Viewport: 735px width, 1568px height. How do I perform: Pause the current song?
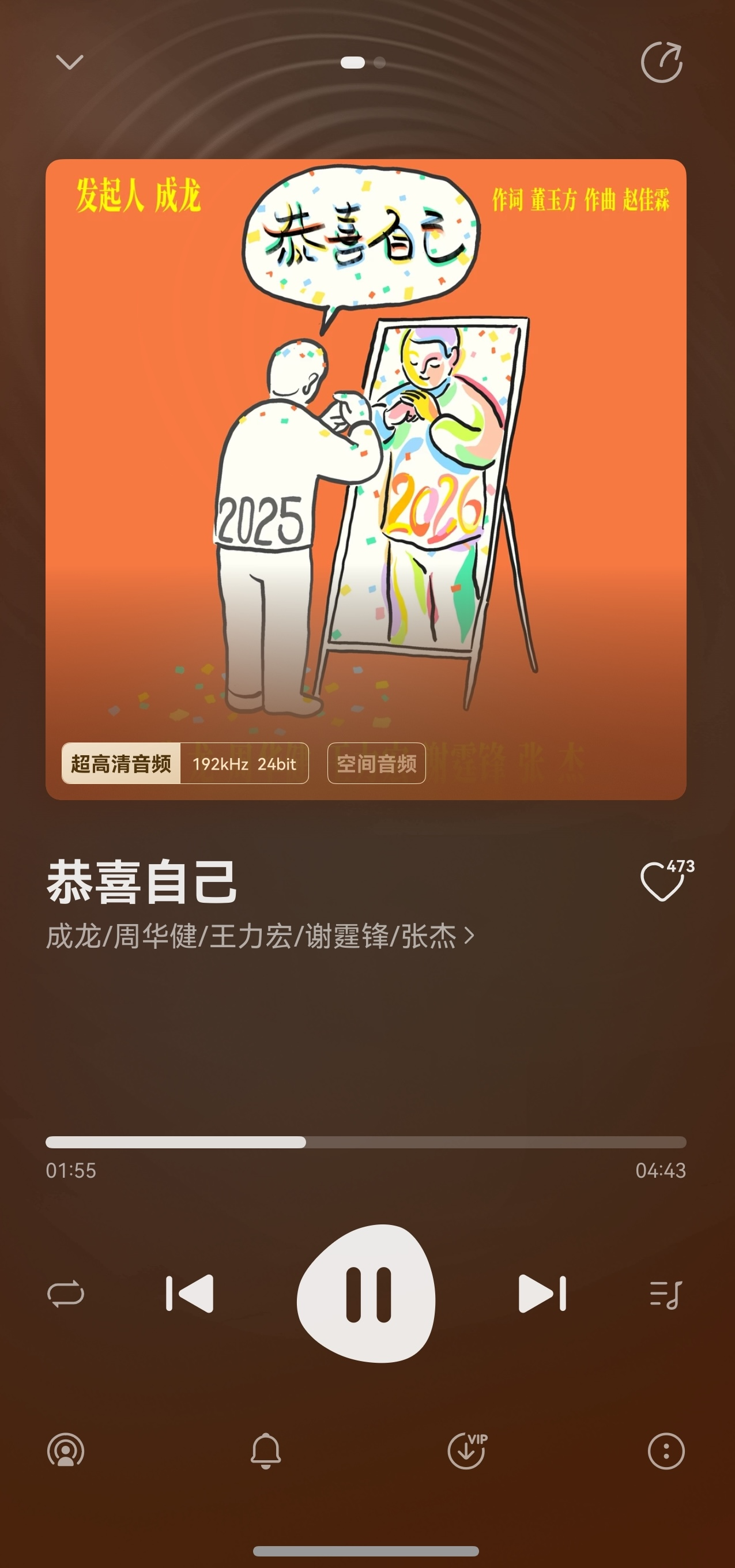367,1294
